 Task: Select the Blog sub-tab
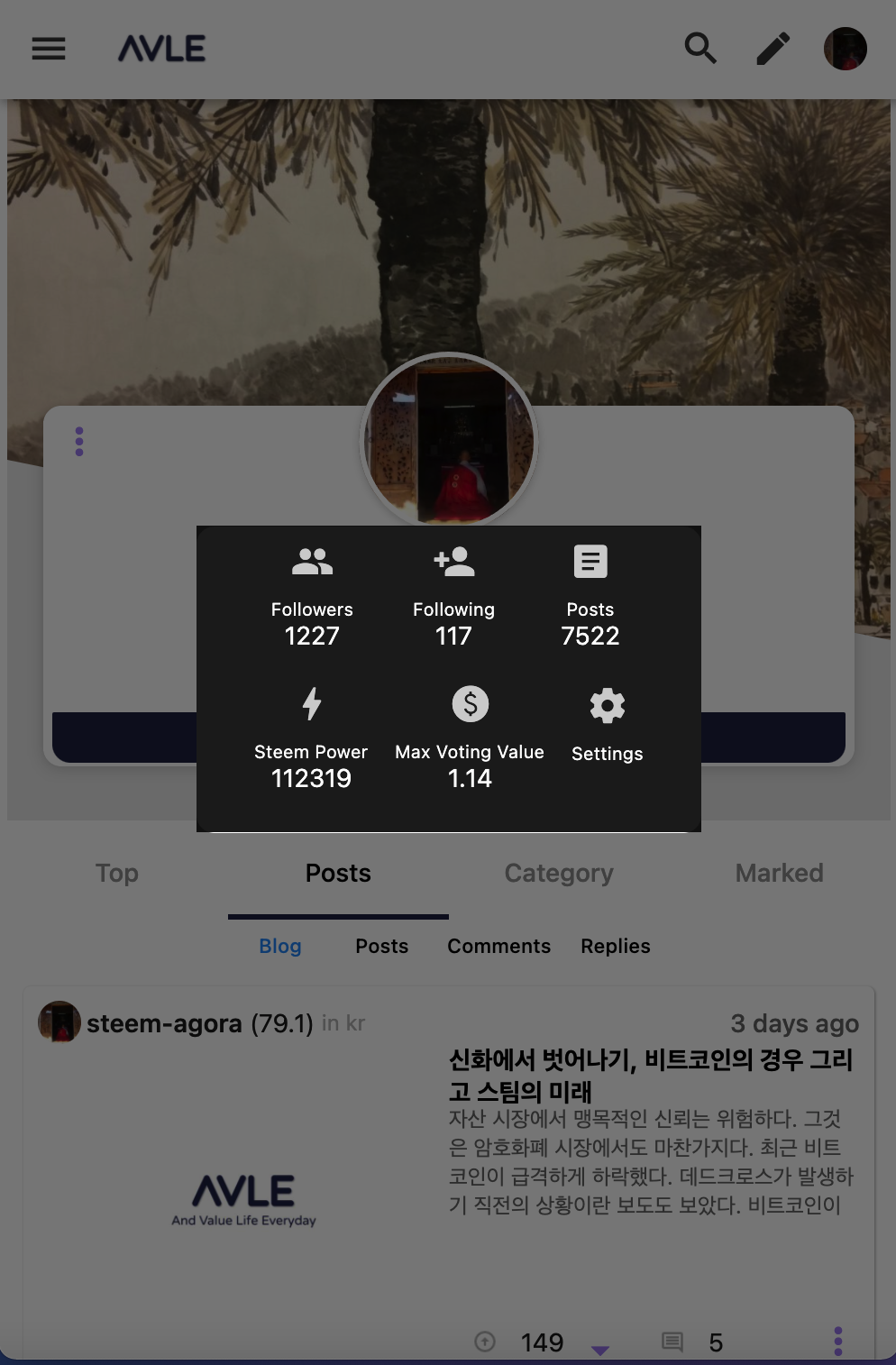280,946
